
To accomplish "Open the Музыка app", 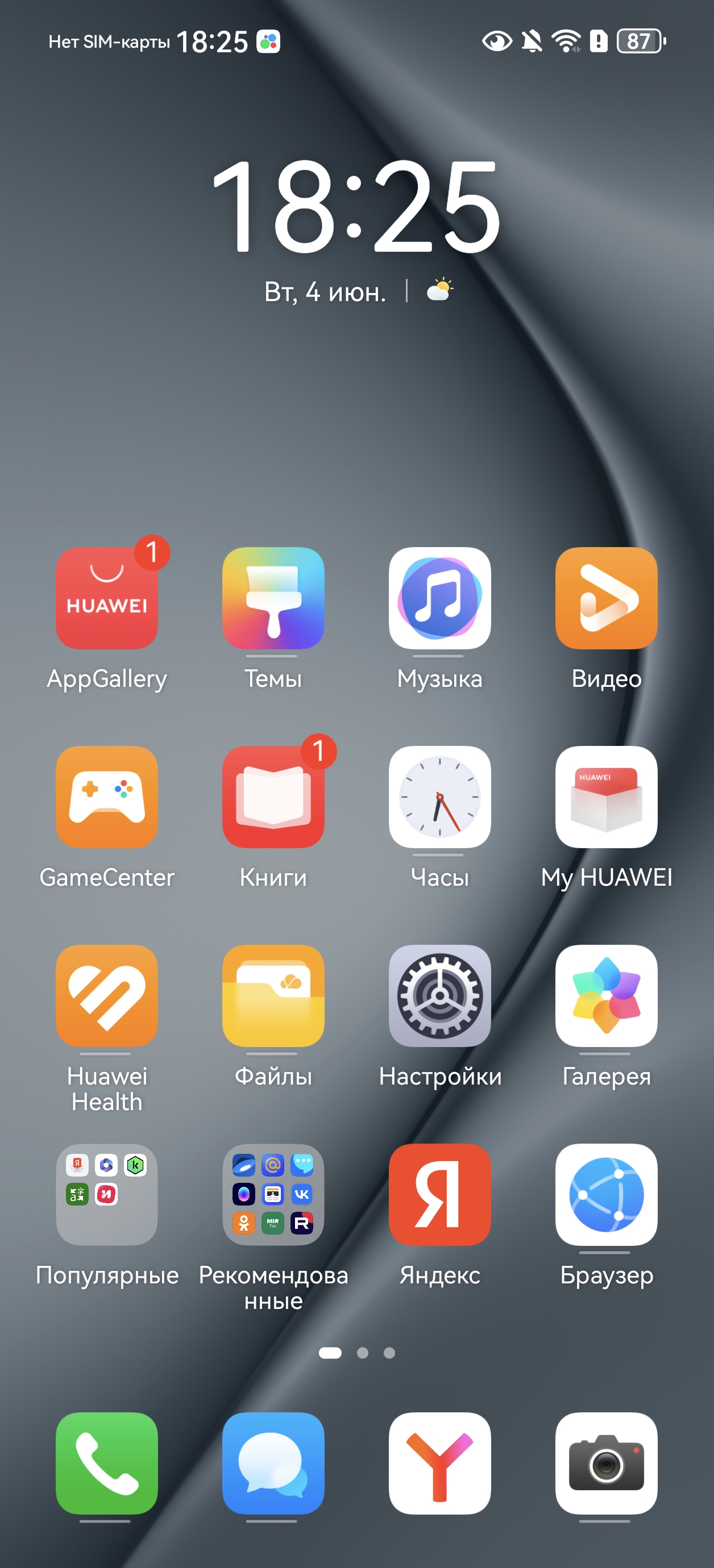I will tap(439, 598).
